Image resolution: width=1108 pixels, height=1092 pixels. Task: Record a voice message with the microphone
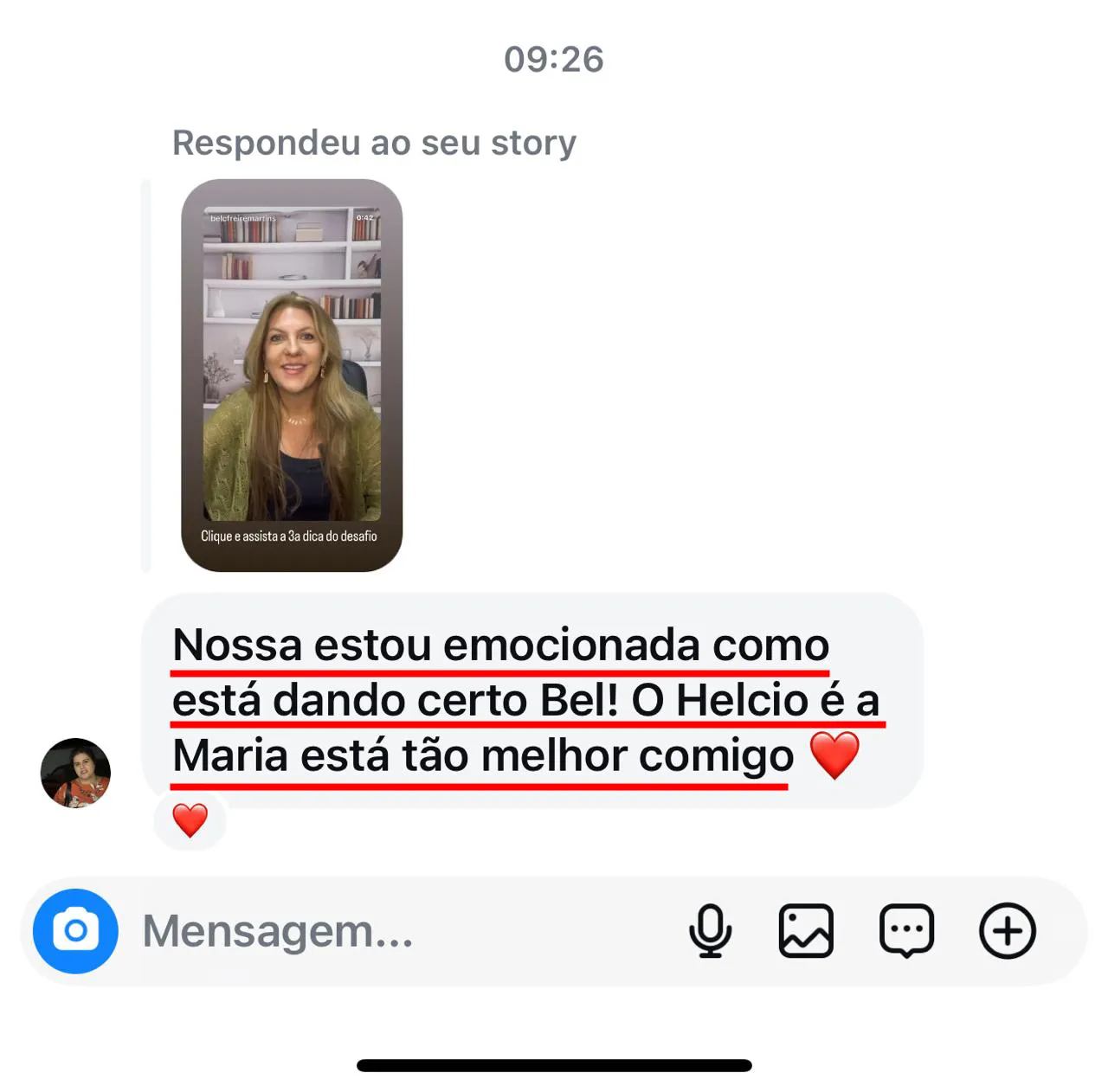(x=711, y=931)
